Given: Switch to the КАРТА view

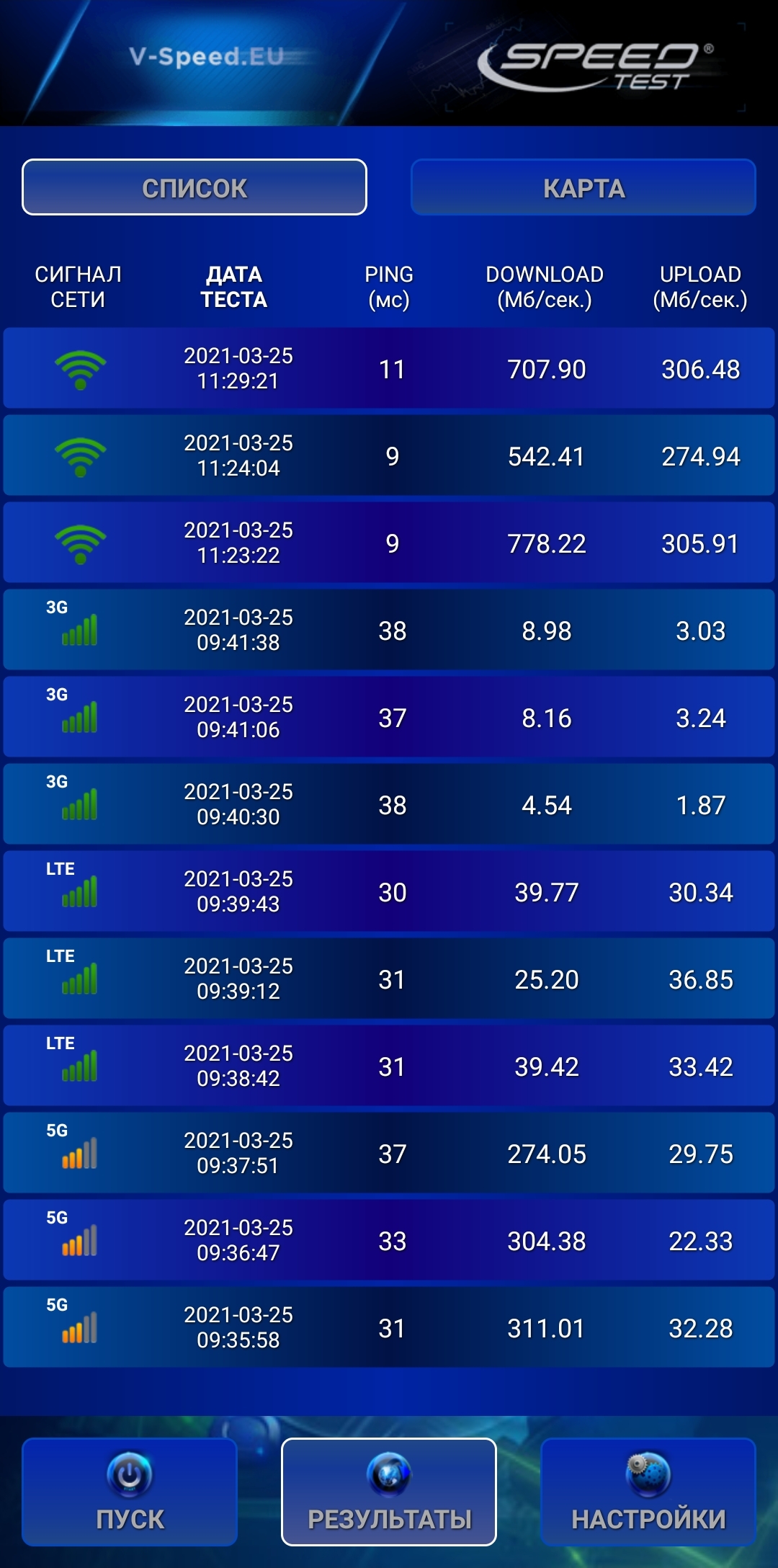Looking at the screenshot, I should point(585,187).
